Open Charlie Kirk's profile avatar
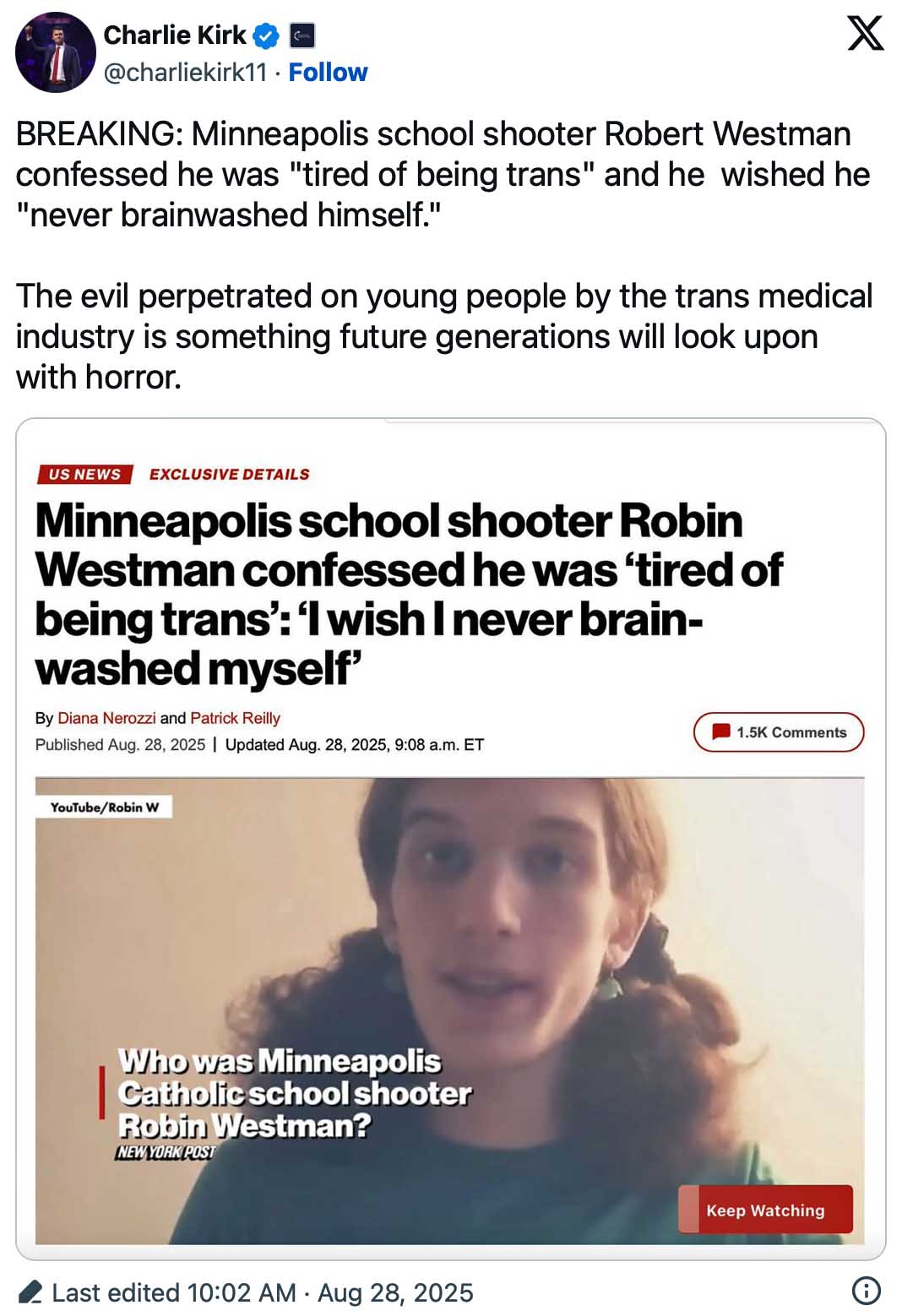Viewport: 902px width, 1316px height. pyautogui.click(x=55, y=52)
